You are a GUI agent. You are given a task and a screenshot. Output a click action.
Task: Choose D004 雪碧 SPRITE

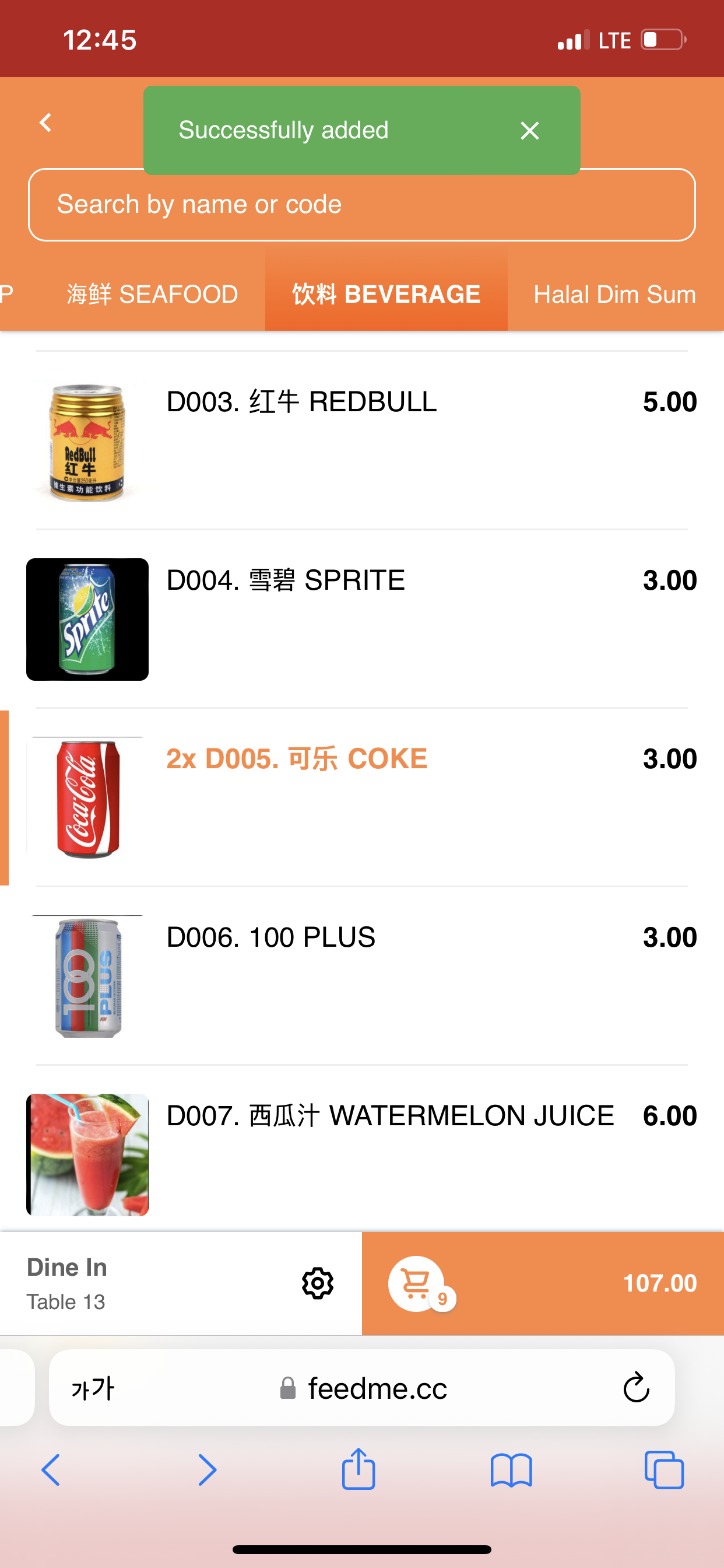(361, 618)
